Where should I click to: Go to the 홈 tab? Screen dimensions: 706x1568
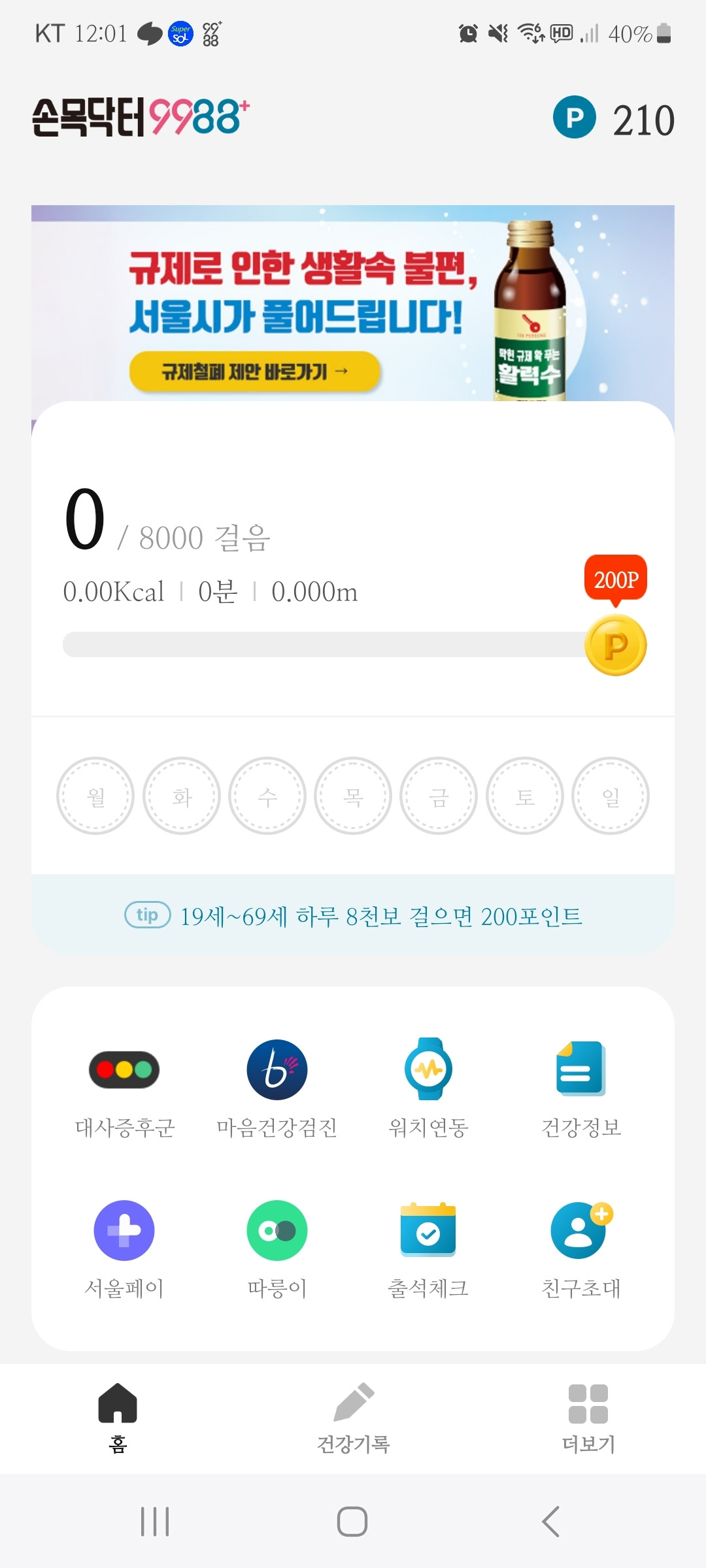tap(118, 1418)
